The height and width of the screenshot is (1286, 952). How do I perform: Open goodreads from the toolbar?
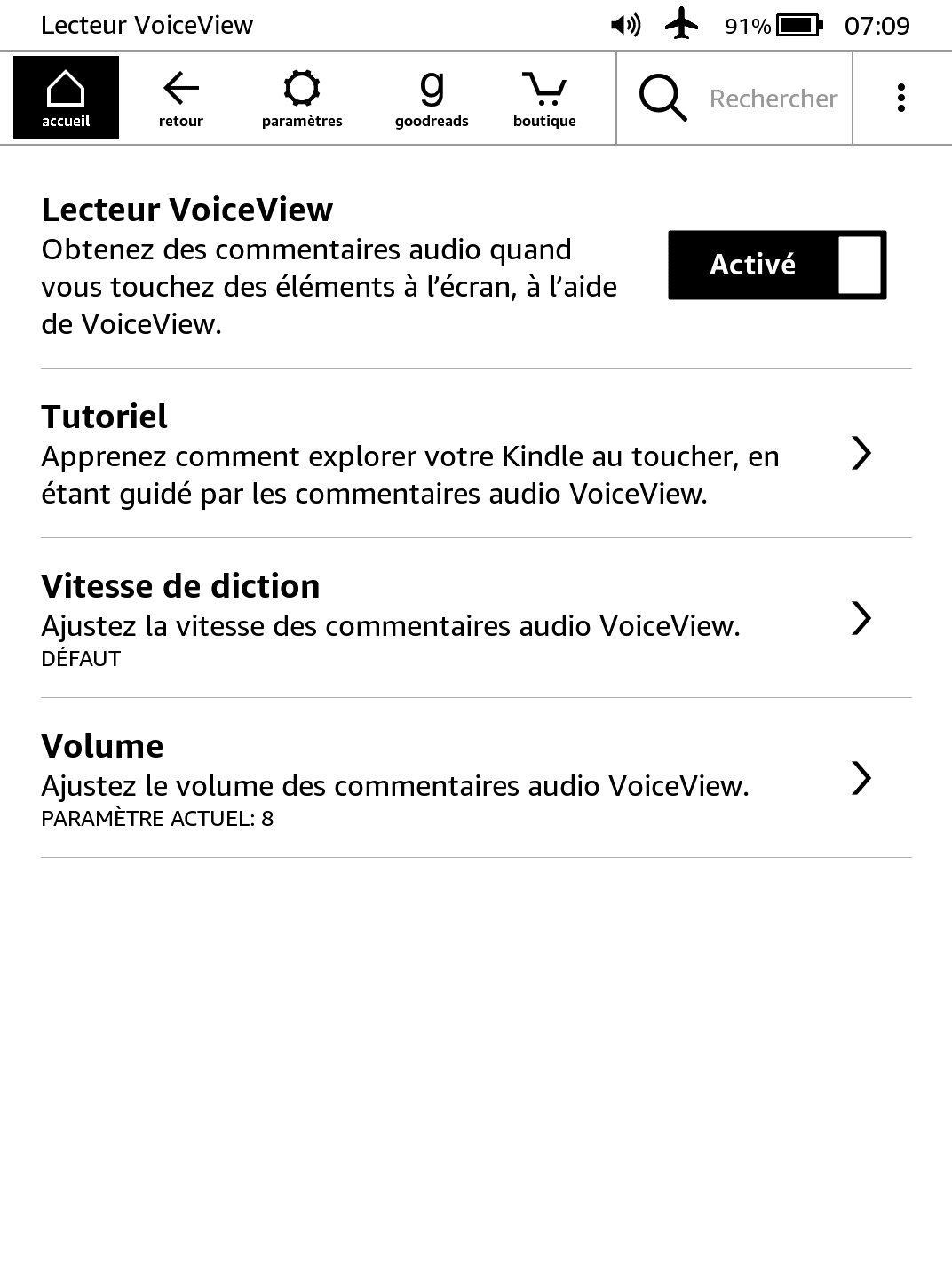pyautogui.click(x=432, y=98)
